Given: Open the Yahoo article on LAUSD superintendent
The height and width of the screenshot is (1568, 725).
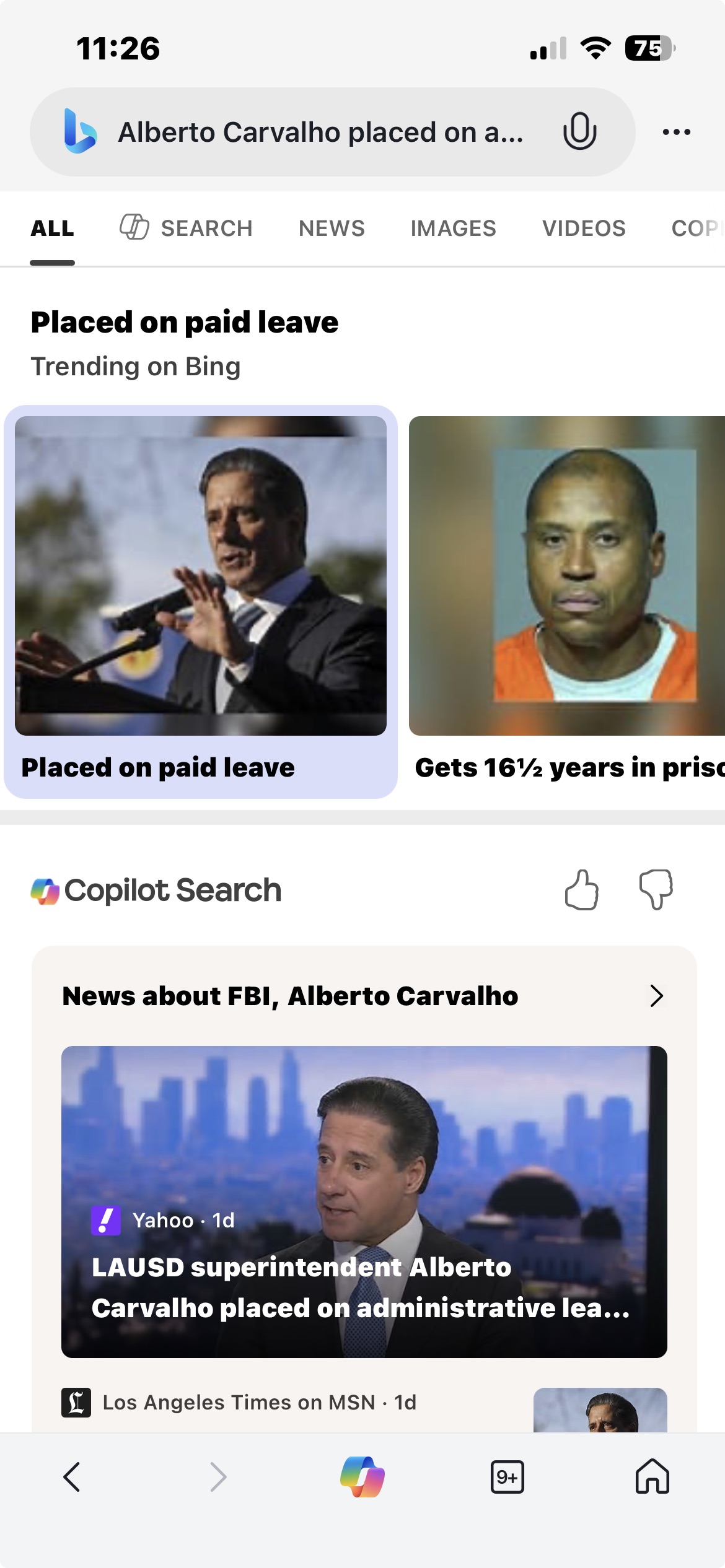Looking at the screenshot, I should [364, 1201].
